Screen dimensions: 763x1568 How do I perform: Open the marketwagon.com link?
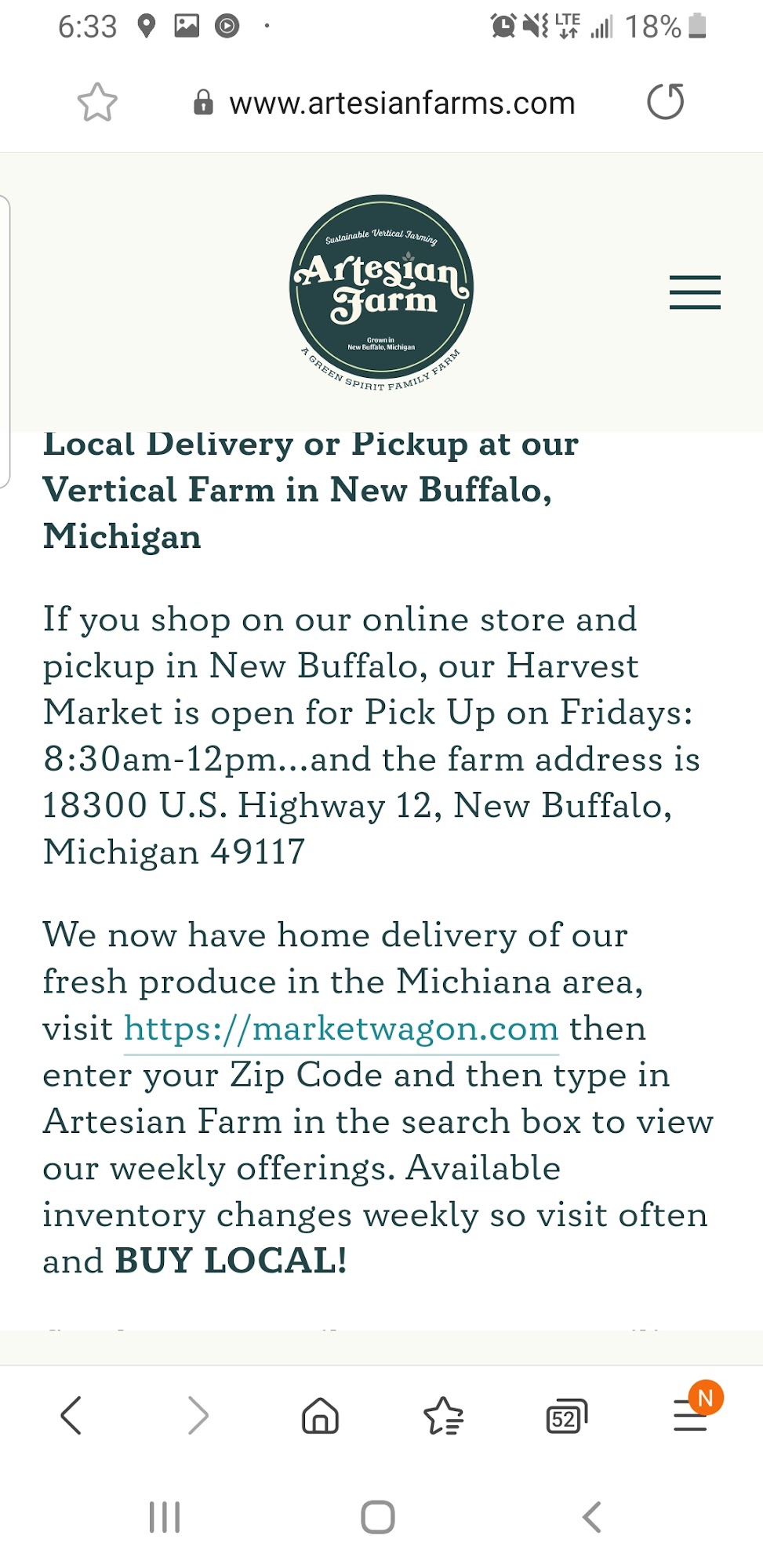coord(341,1028)
